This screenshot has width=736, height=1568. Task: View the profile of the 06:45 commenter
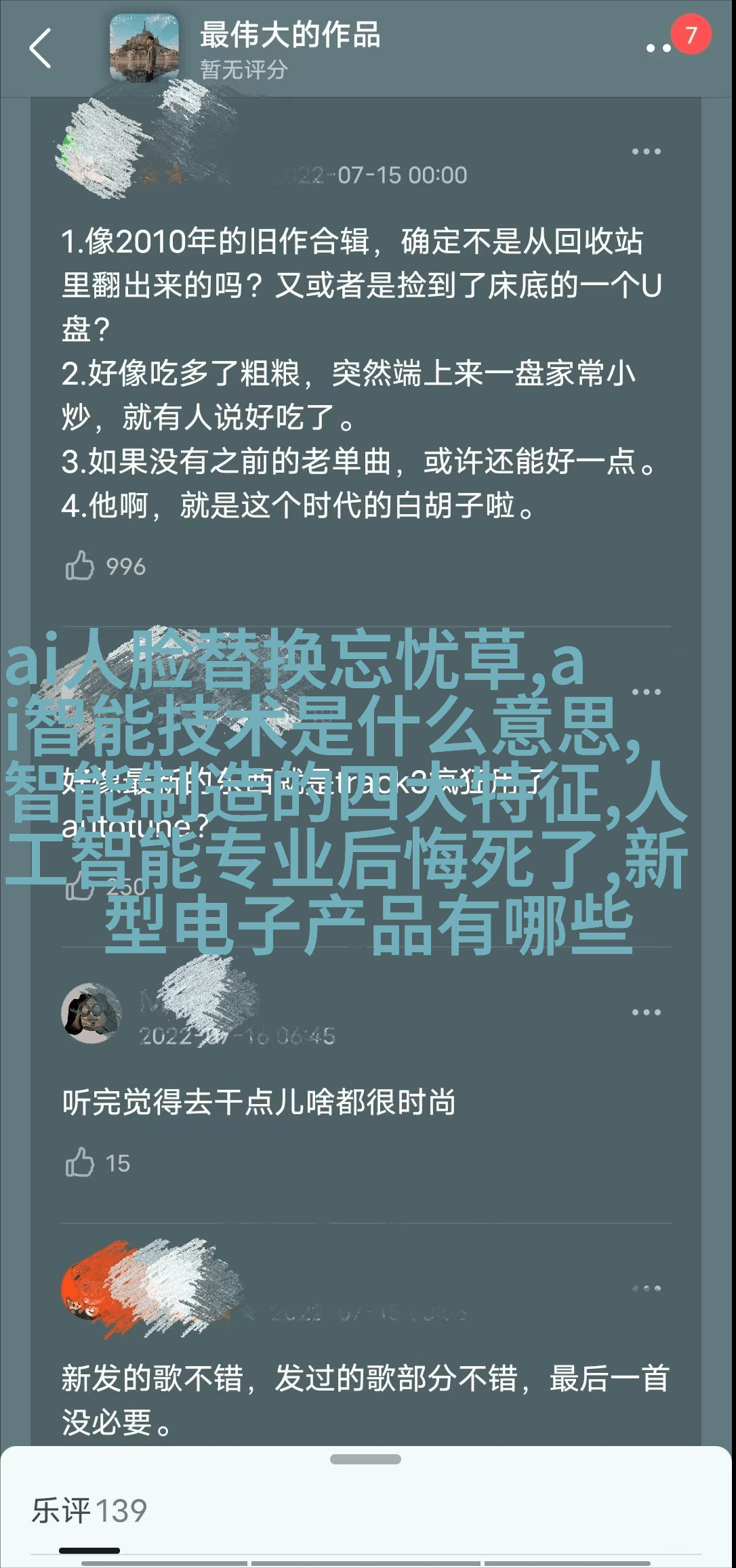91,1014
